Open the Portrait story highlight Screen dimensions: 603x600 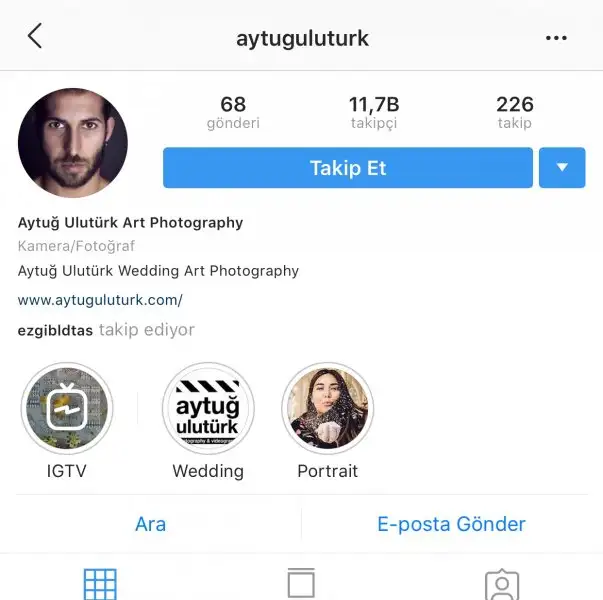[x=327, y=409]
